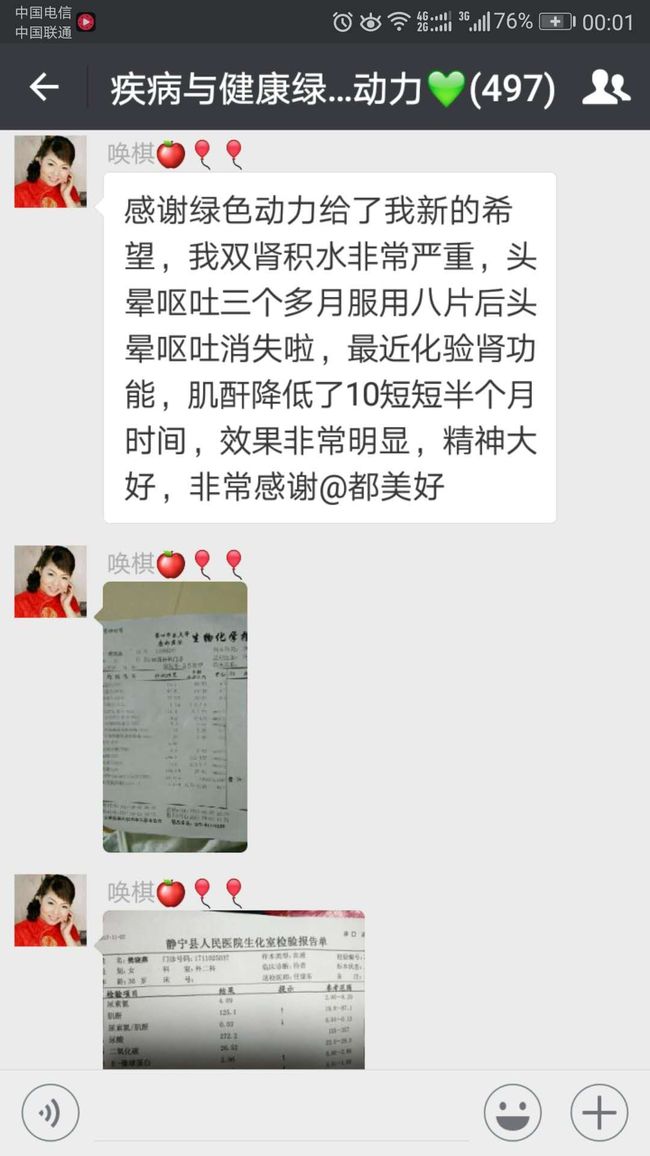Open the 静宁县人民医院 report photo
This screenshot has height=1156, width=650.
234,989
